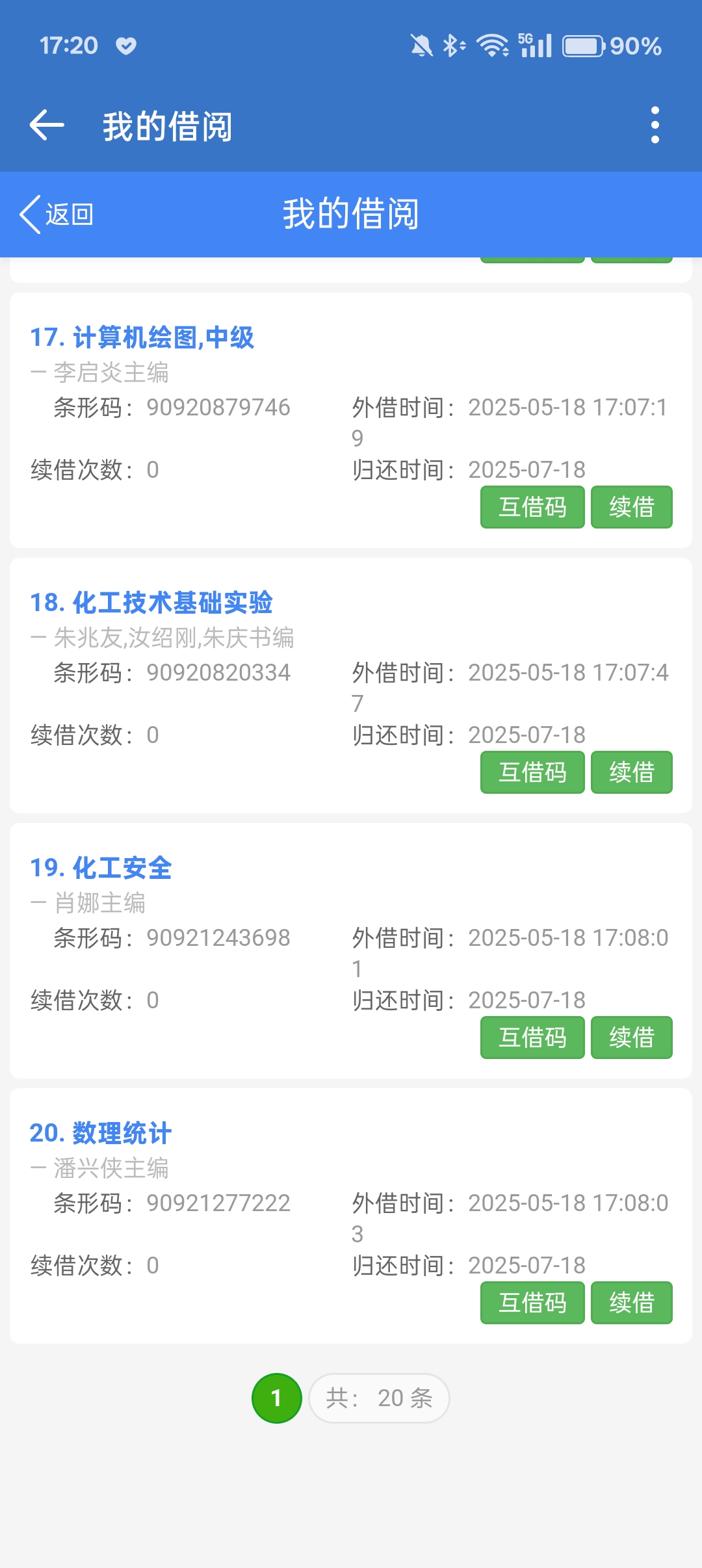Open book title 18. 化工技术基础实验
The height and width of the screenshot is (1568, 702).
[x=151, y=603]
